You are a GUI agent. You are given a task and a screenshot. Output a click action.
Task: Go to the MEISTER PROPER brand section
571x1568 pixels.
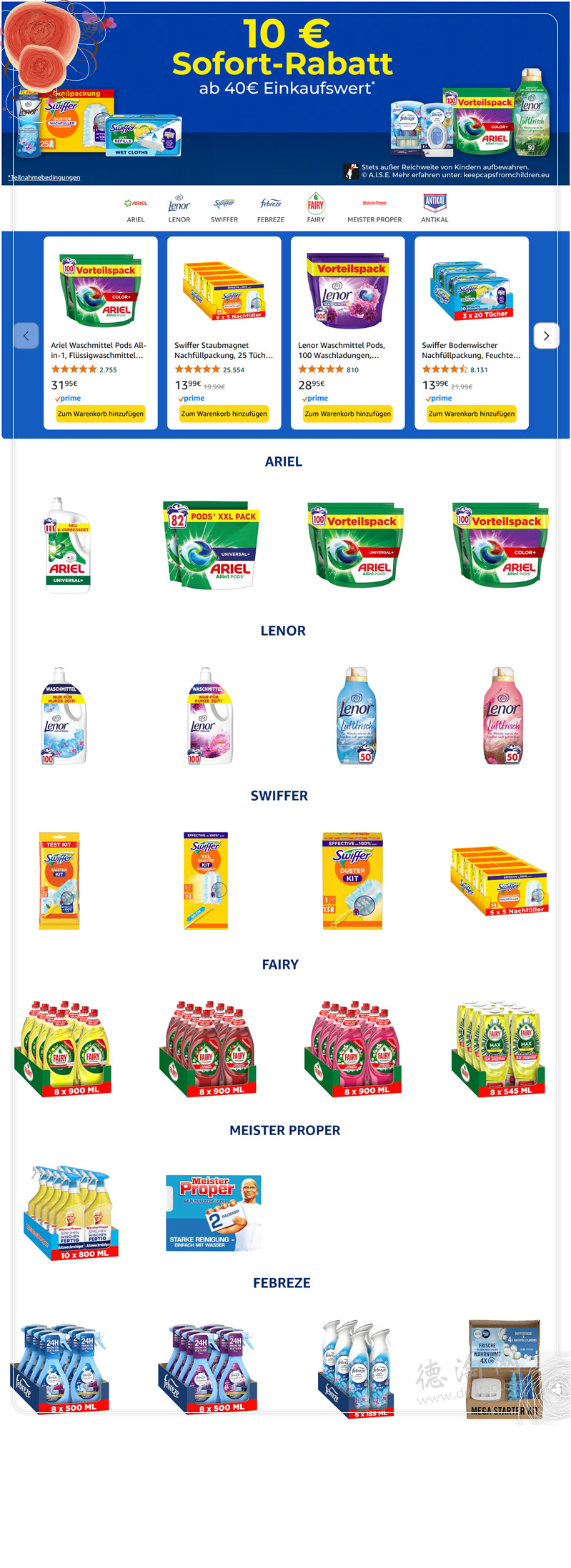coord(374,209)
